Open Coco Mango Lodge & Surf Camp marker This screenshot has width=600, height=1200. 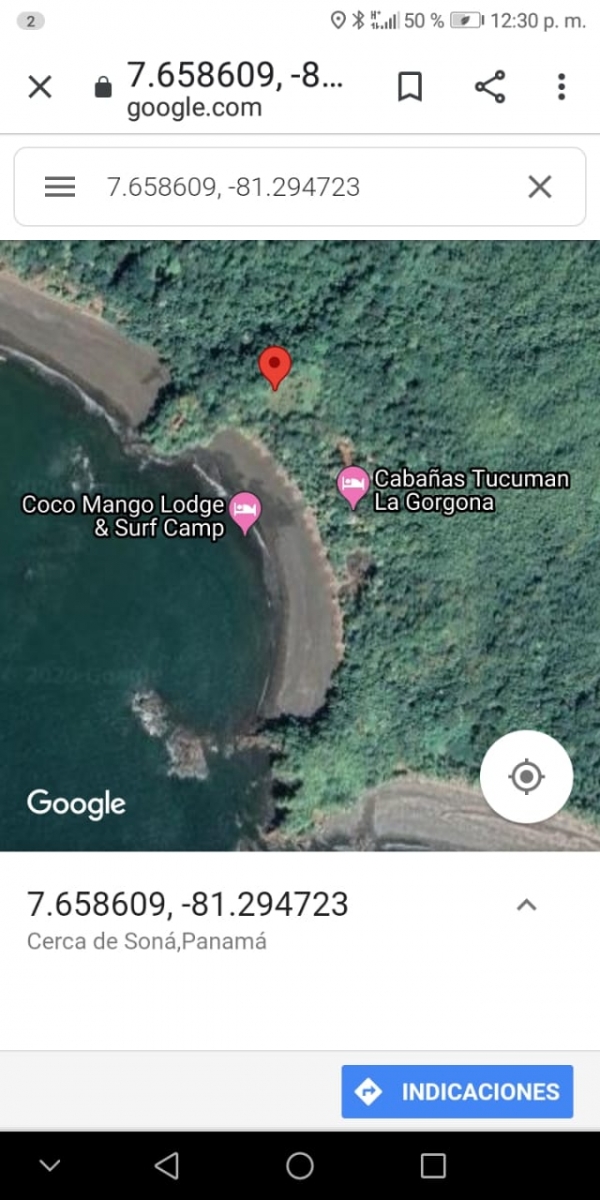245,512
